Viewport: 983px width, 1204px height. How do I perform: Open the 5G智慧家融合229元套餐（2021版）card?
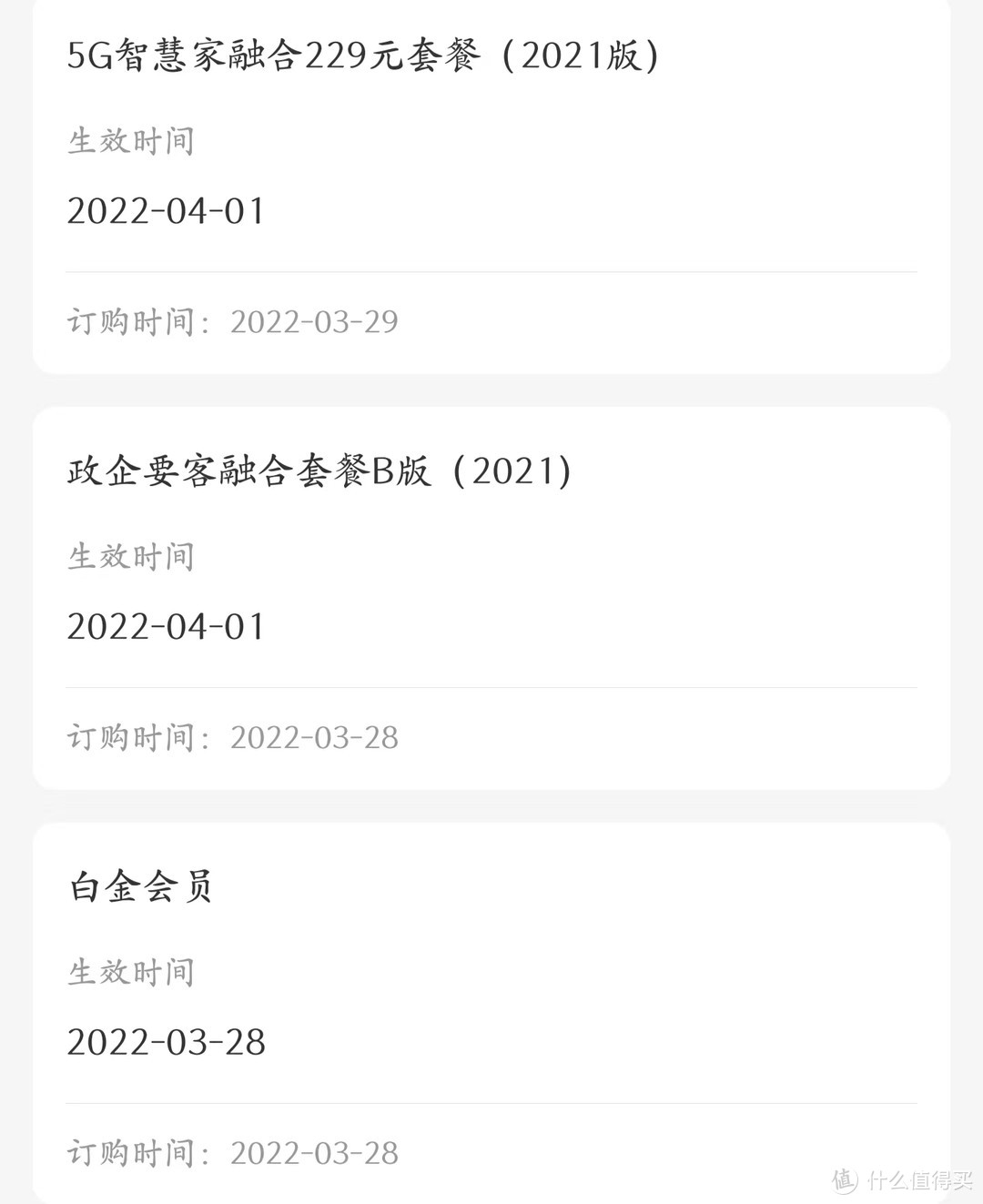click(x=491, y=182)
